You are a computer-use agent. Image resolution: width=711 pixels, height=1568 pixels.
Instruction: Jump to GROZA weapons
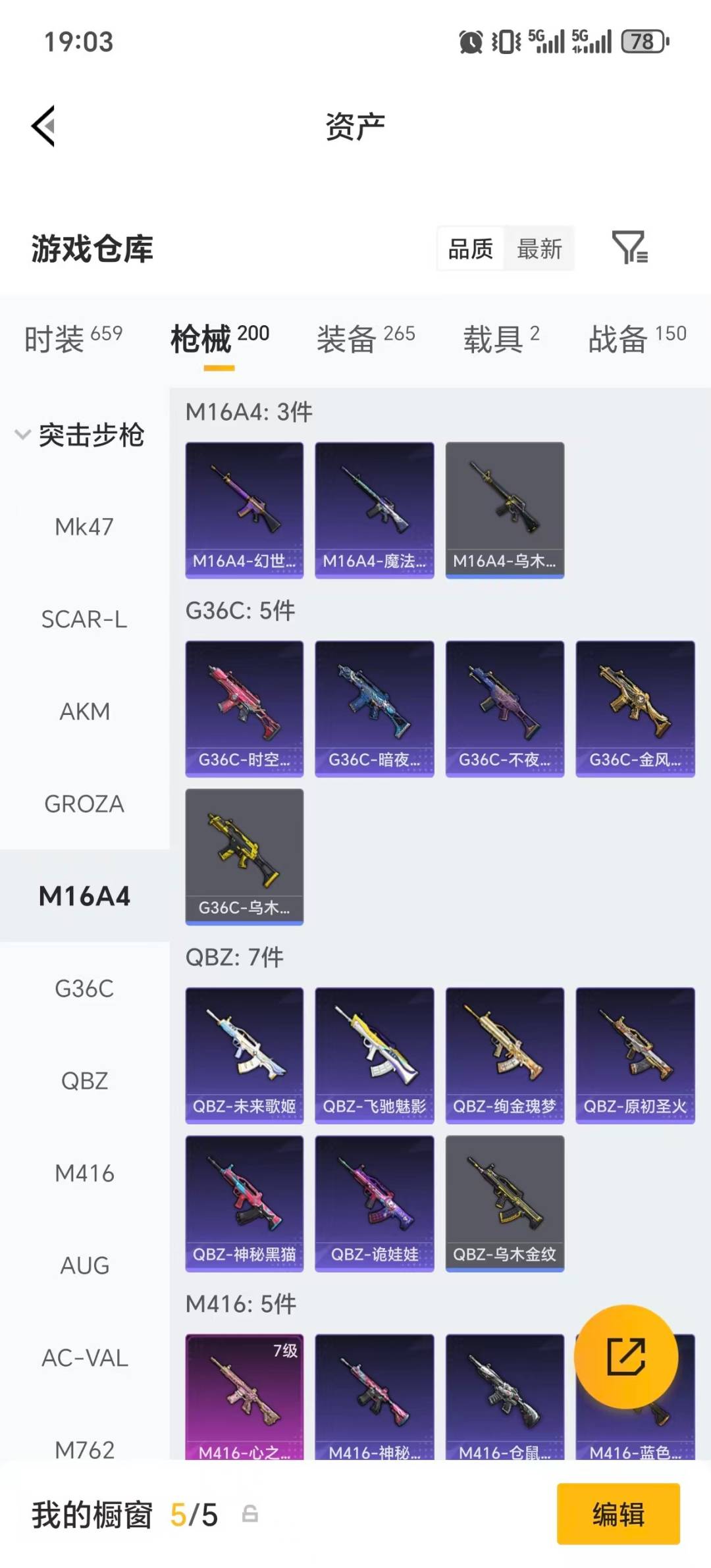tap(84, 804)
